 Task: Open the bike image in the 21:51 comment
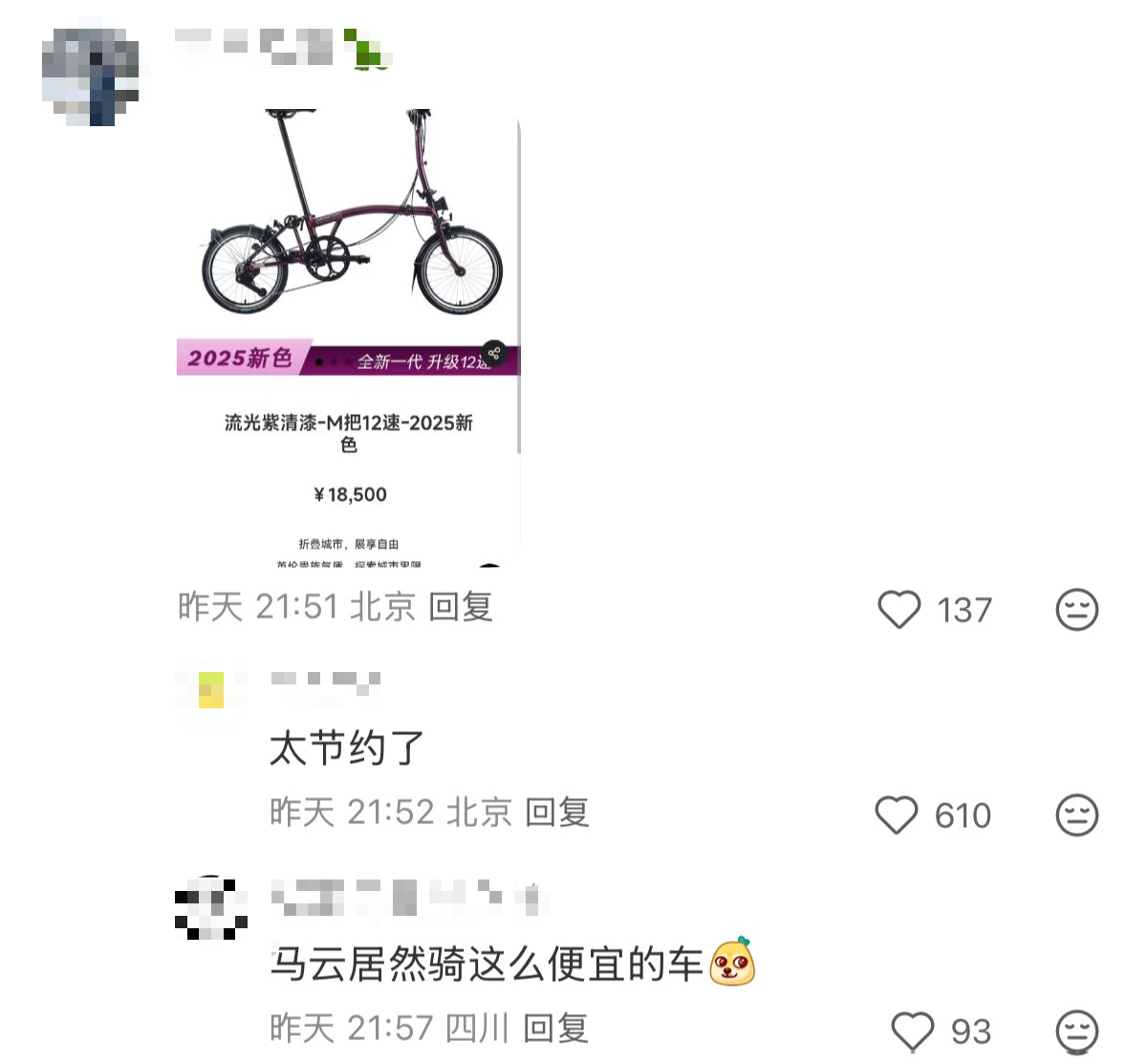349,335
